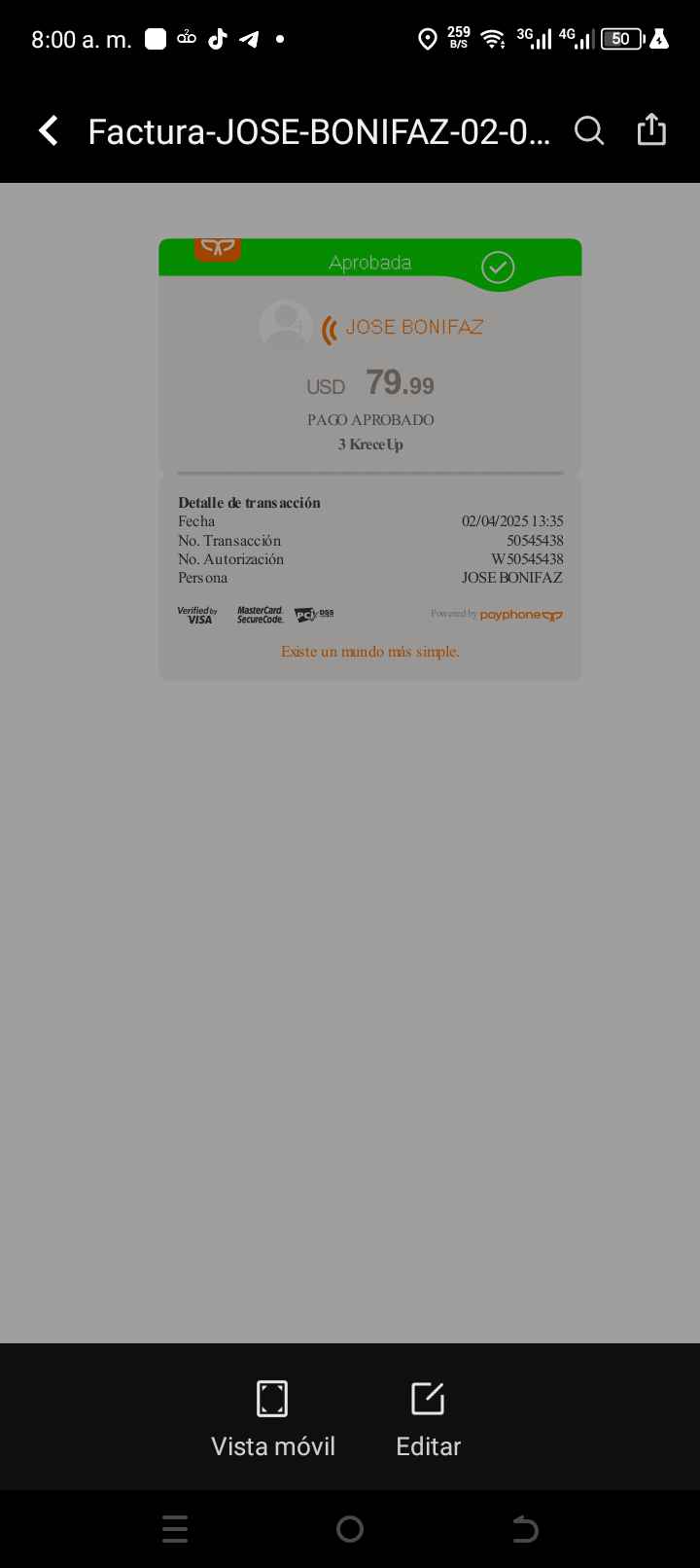700x1568 pixels.
Task: Go back from the Factura document
Action: (48, 130)
